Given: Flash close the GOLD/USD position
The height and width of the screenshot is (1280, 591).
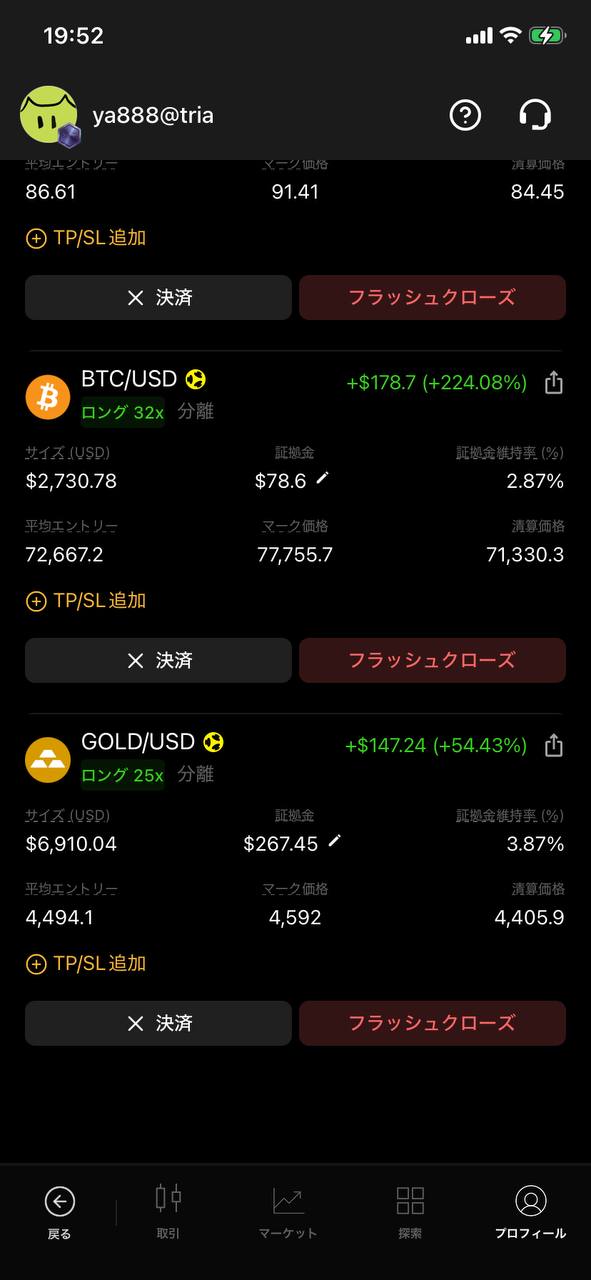Looking at the screenshot, I should 432,1023.
